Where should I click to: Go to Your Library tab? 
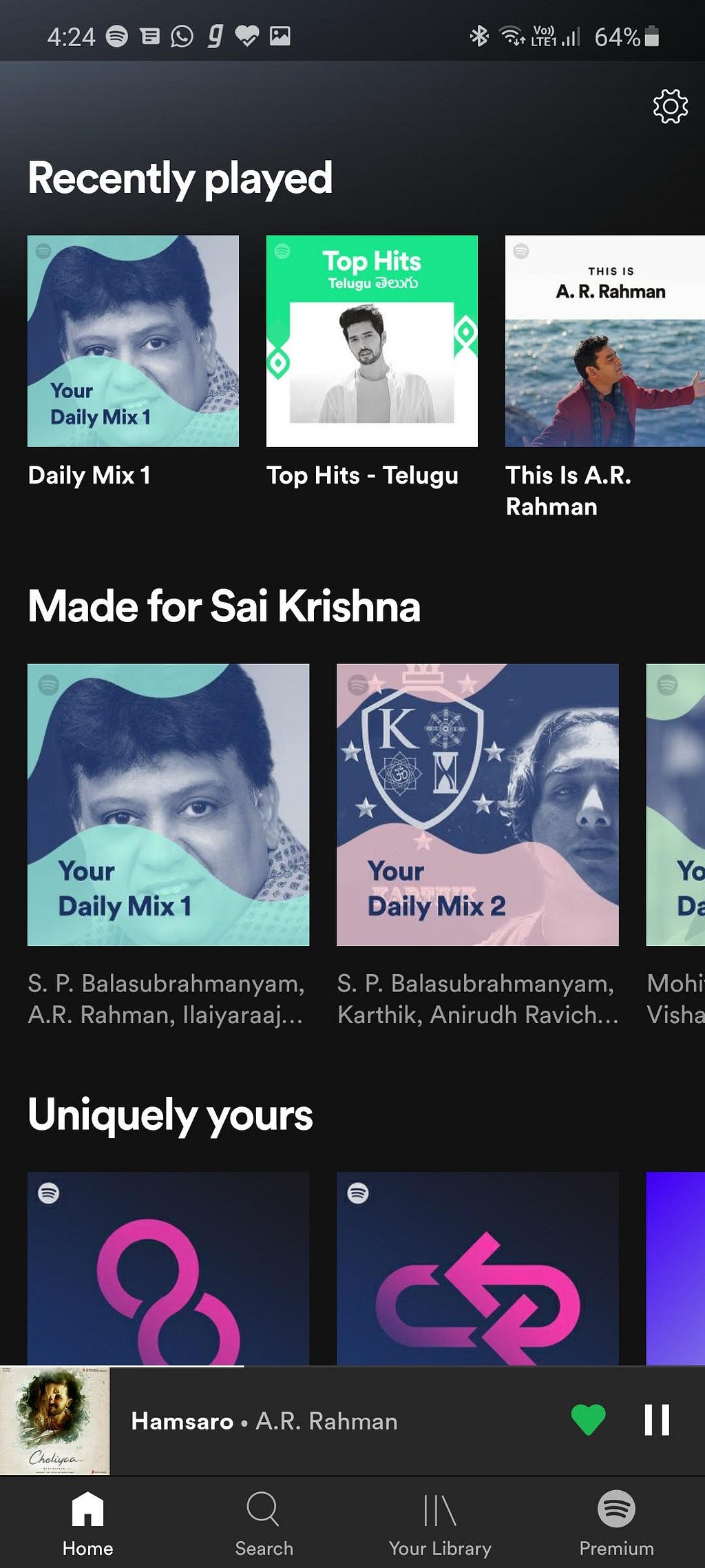(x=440, y=1521)
